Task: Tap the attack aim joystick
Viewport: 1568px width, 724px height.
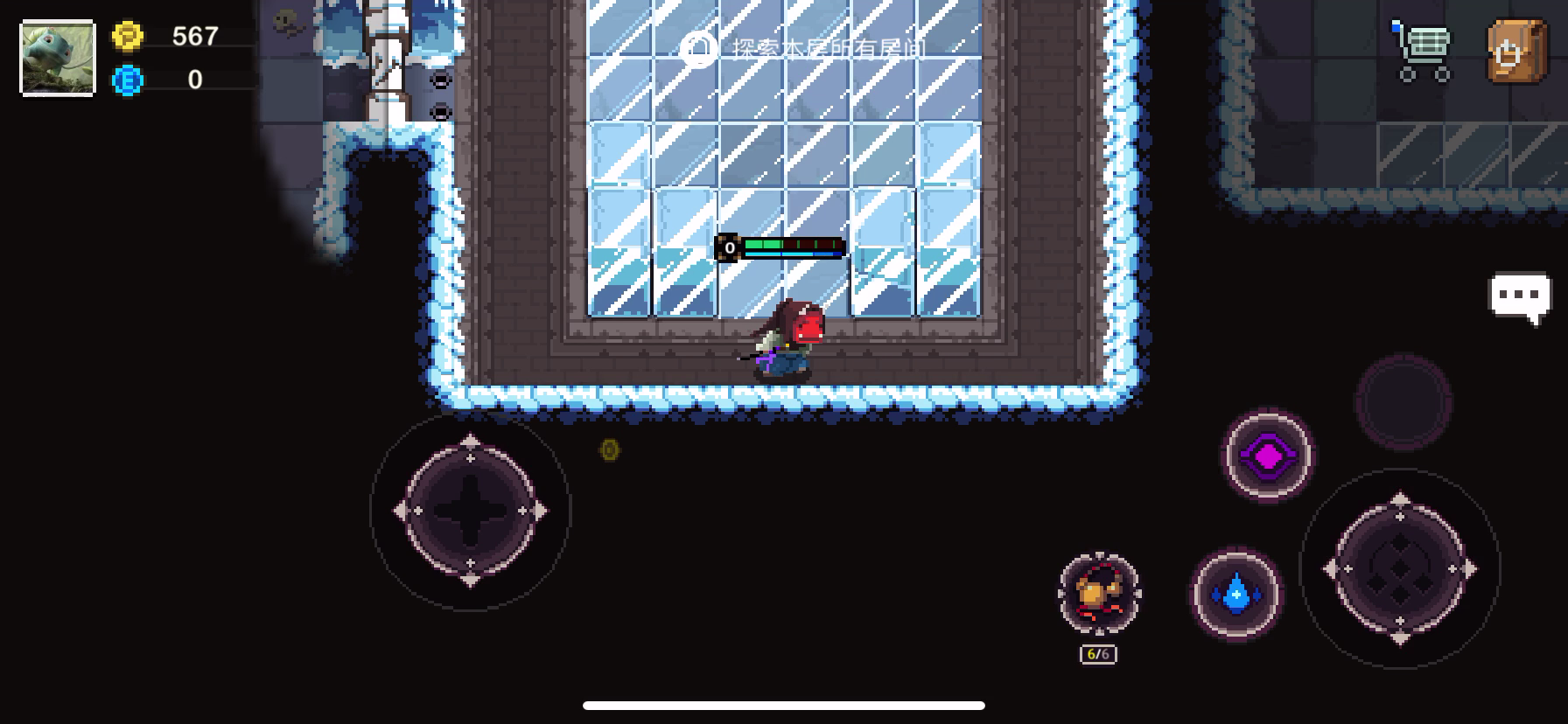Action: [x=1400, y=569]
